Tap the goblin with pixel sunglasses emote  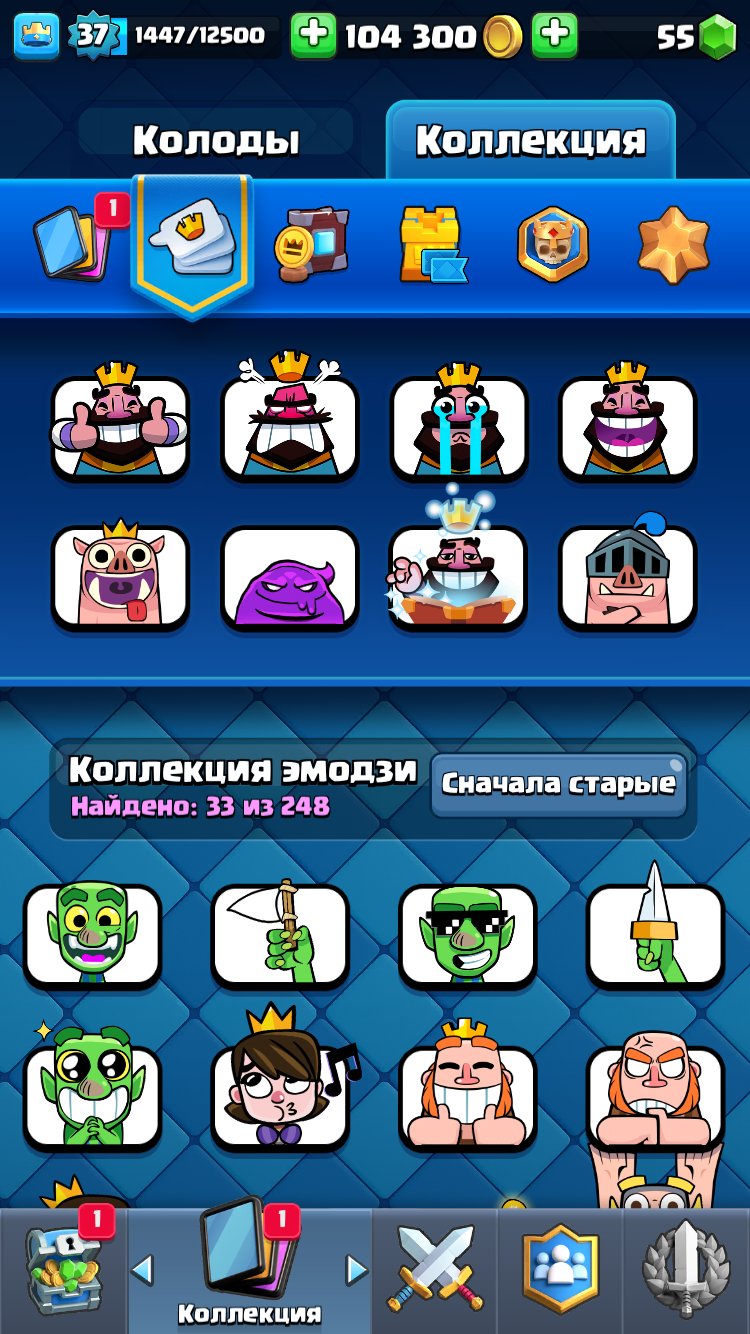coord(467,936)
